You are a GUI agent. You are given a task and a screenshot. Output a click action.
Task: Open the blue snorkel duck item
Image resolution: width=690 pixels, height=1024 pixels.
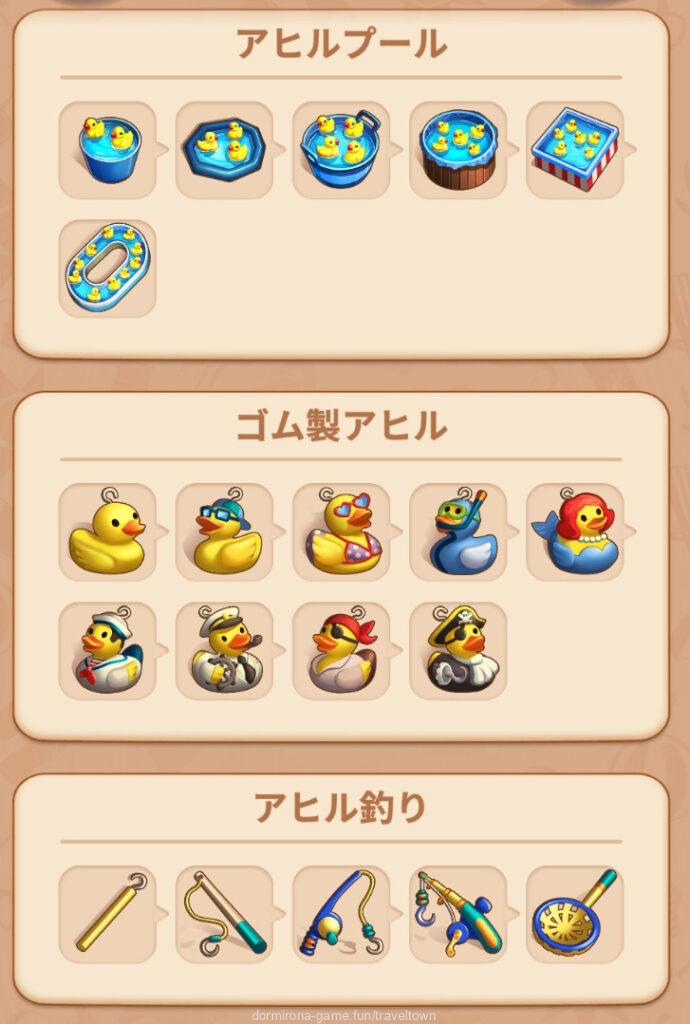coord(458,532)
